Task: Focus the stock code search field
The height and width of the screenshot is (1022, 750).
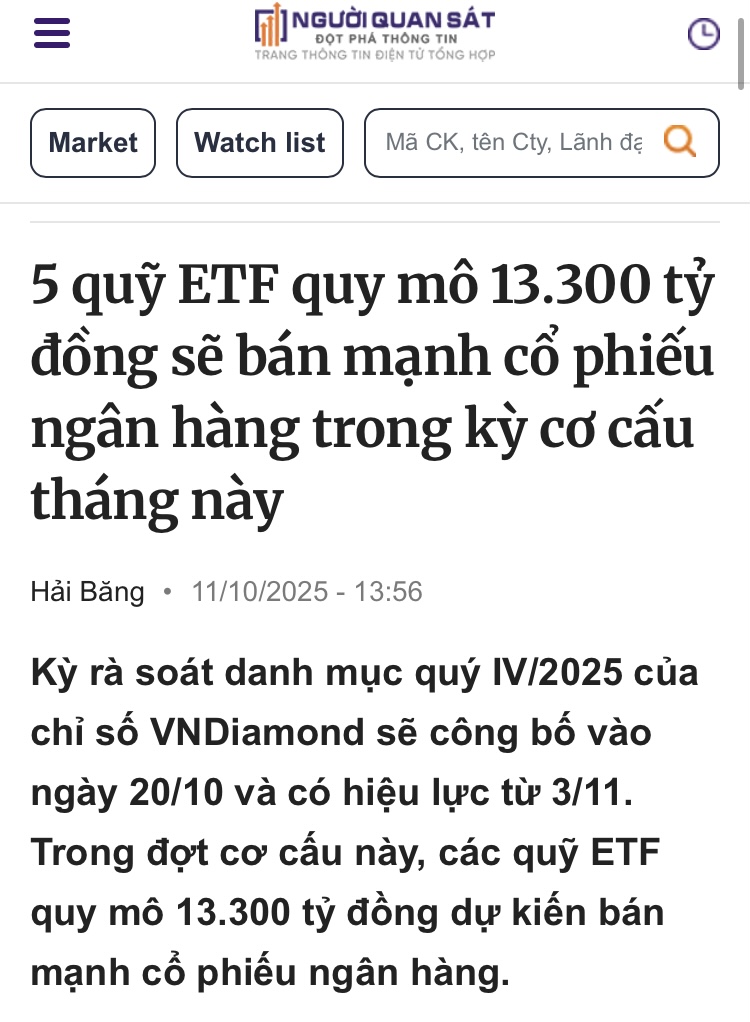Action: pos(514,143)
